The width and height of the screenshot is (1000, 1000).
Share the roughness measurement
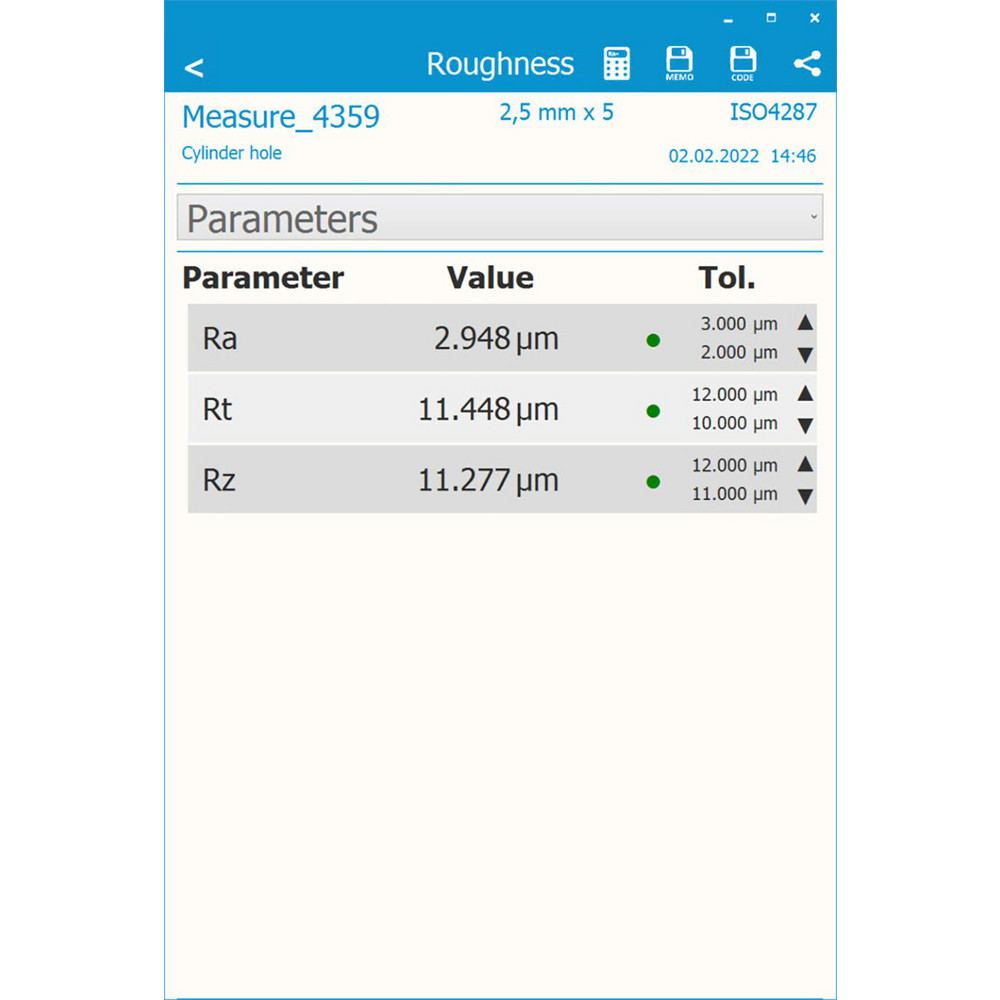point(807,64)
